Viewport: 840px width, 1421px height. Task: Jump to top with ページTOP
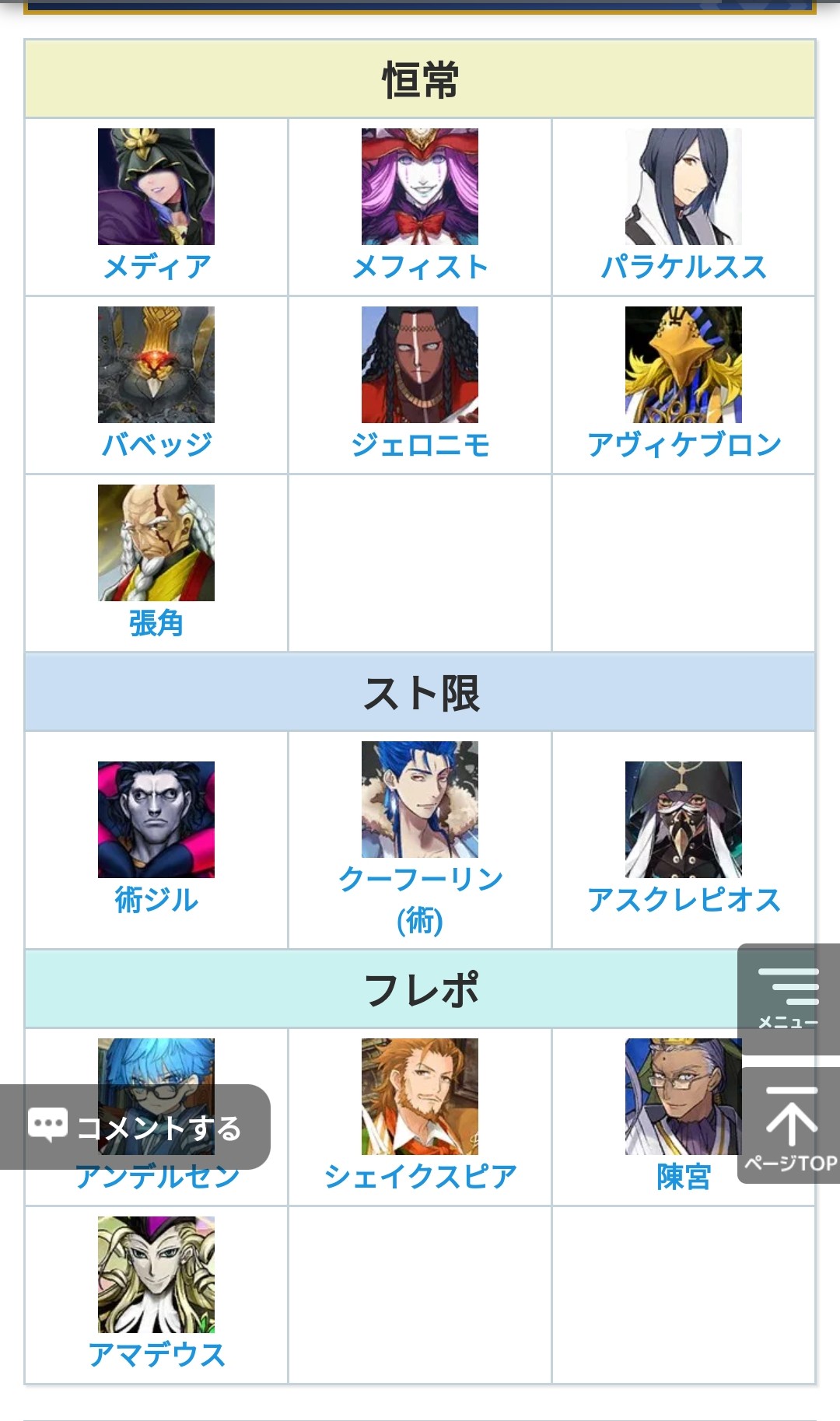tap(790, 1126)
